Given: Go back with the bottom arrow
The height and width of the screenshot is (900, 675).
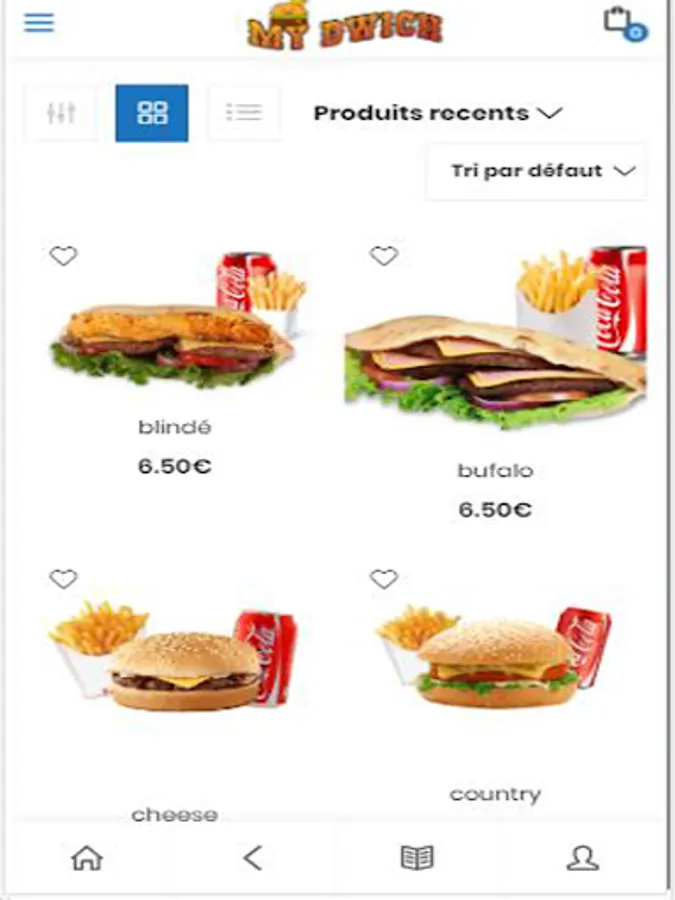Looking at the screenshot, I should coord(253,858).
